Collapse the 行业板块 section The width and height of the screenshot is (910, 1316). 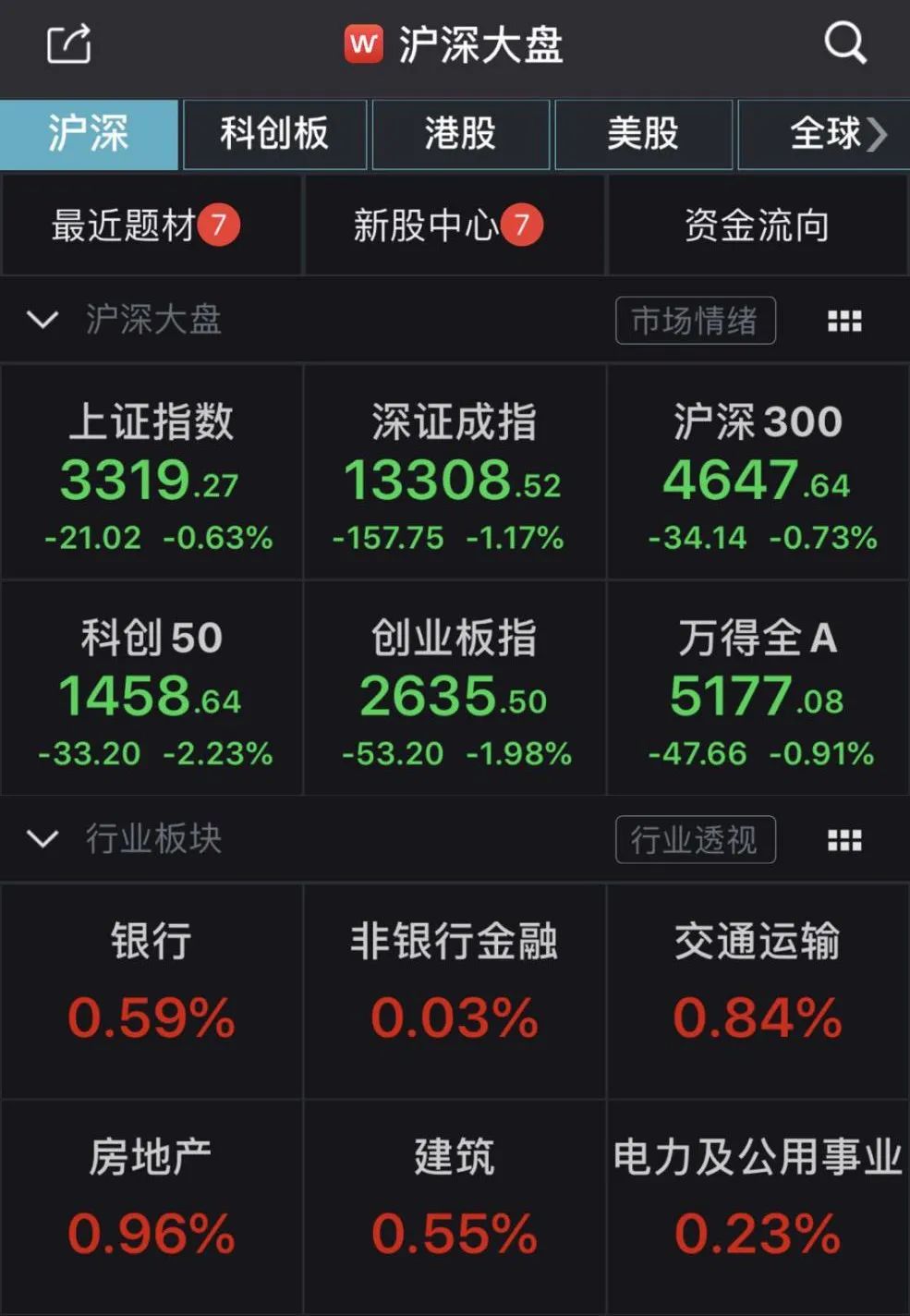point(42,839)
